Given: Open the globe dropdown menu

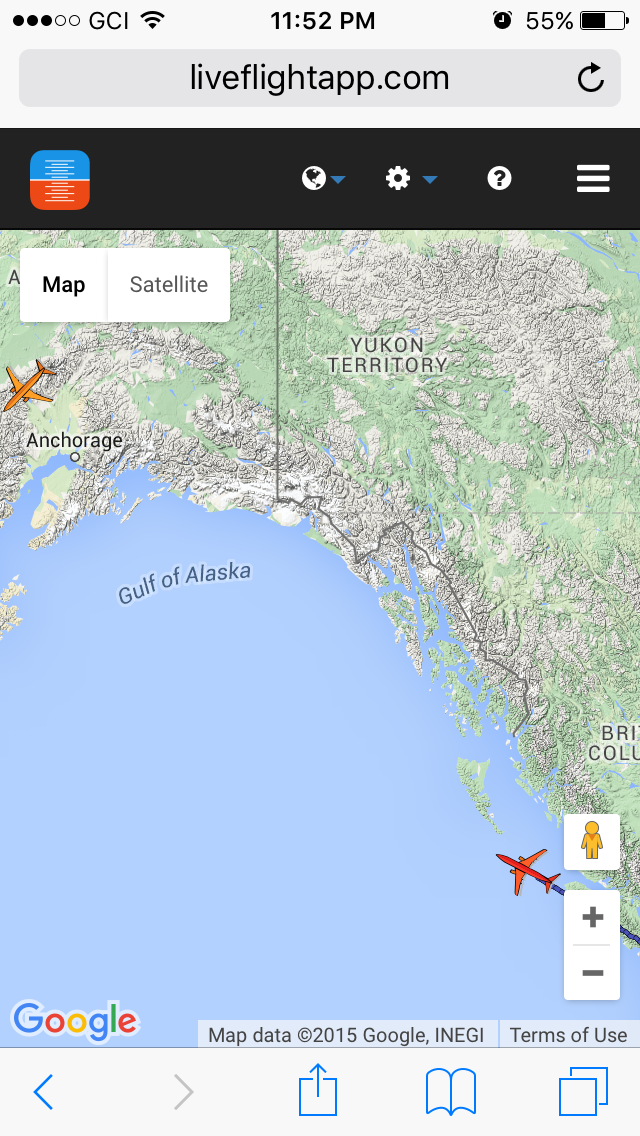Looking at the screenshot, I should point(323,179).
